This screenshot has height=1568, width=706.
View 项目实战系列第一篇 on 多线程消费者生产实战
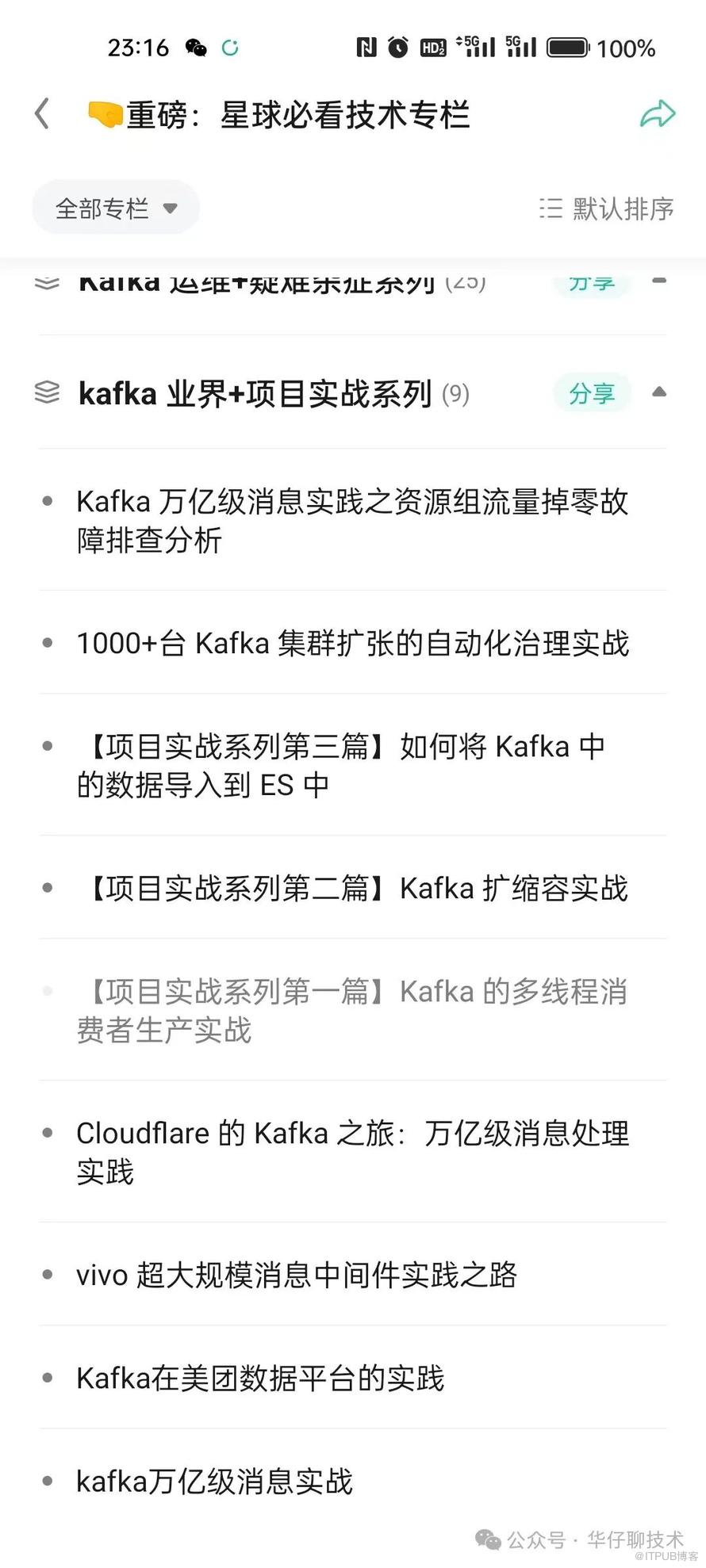click(x=352, y=1010)
